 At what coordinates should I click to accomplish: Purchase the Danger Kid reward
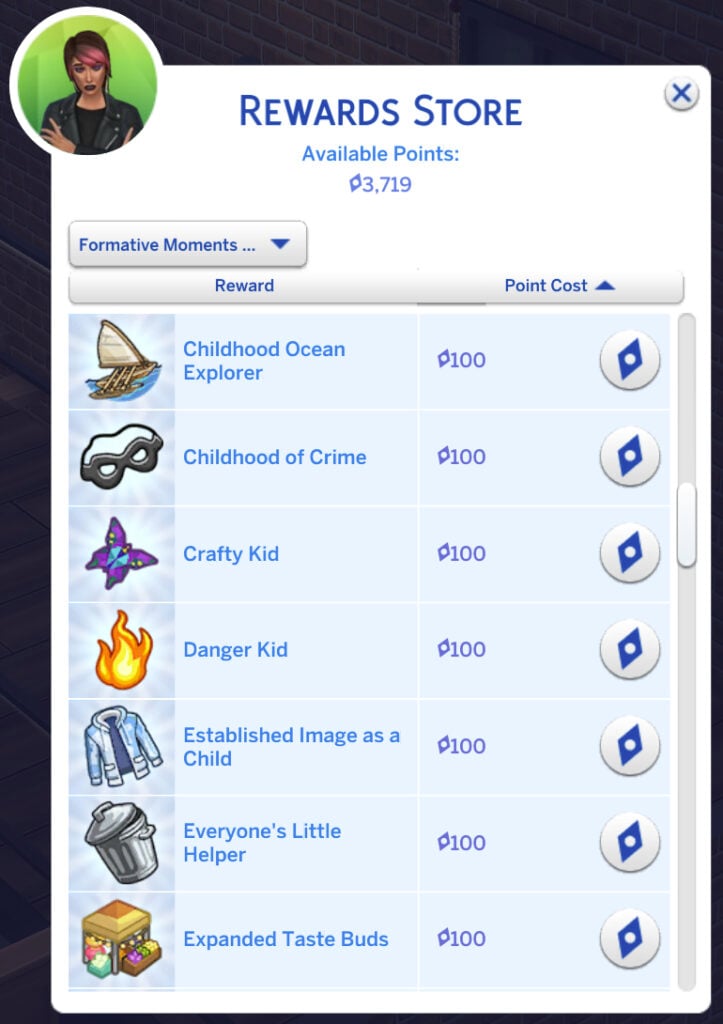click(629, 650)
